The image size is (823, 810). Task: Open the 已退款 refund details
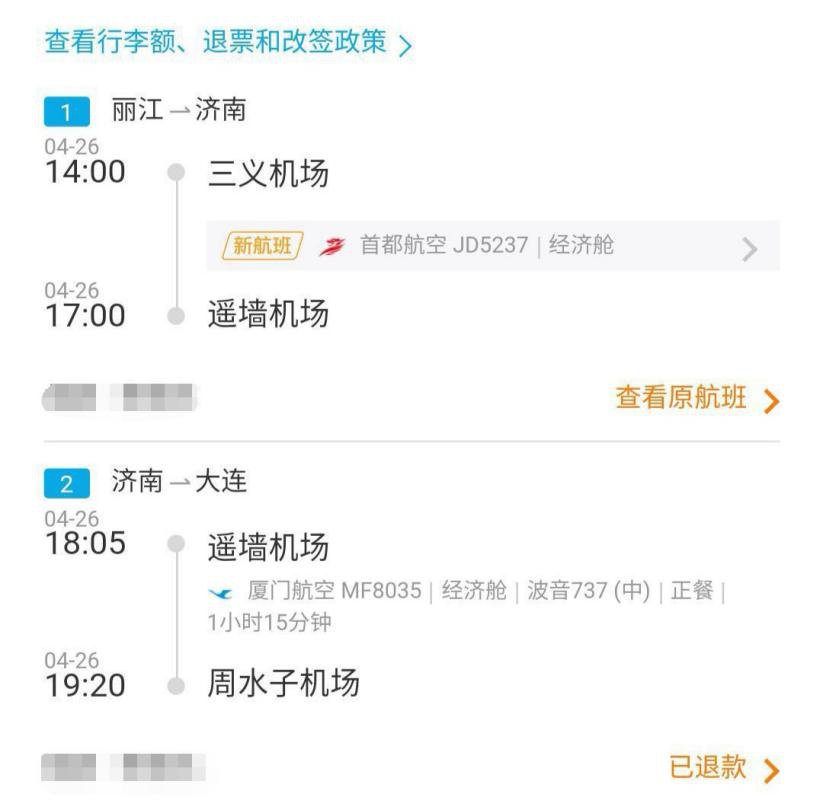pos(721,768)
